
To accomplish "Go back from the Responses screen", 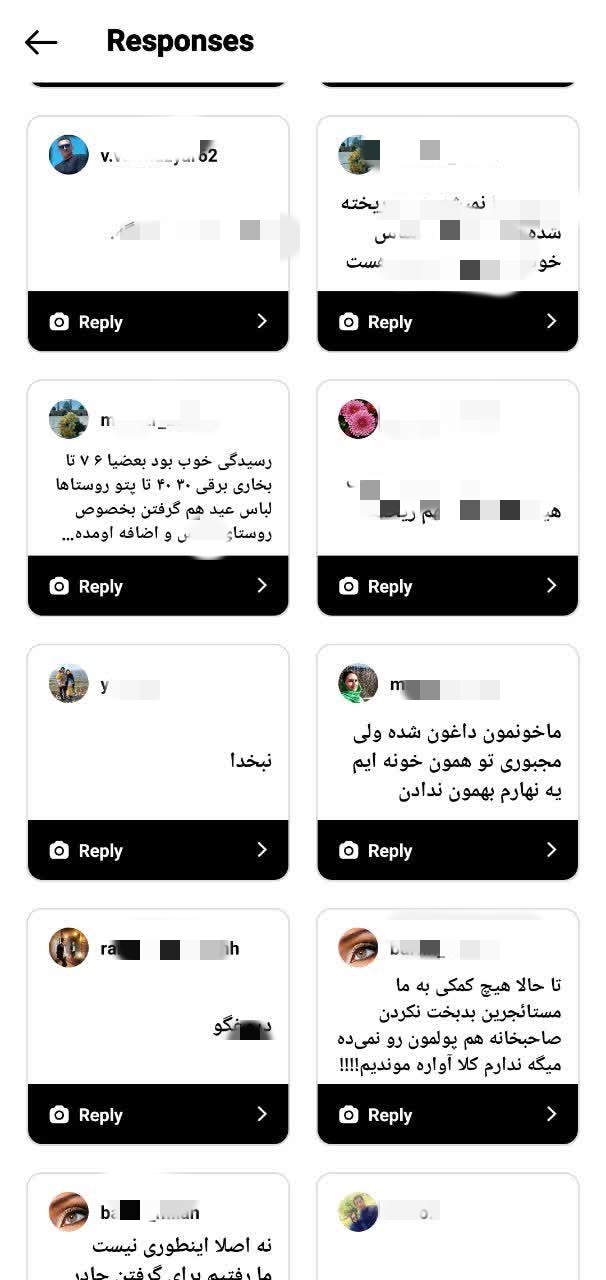I will pyautogui.click(x=41, y=41).
